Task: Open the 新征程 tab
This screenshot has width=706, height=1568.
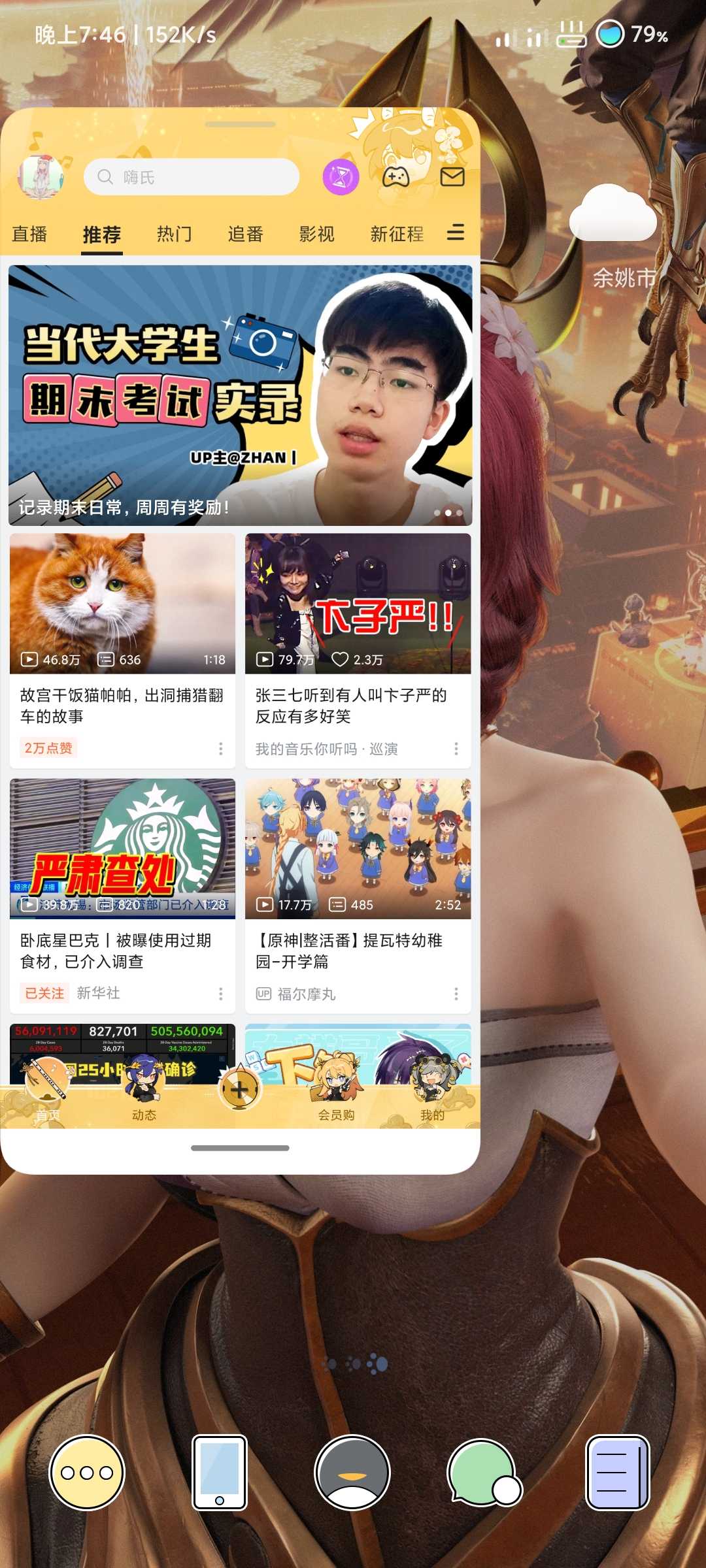Action: pos(397,234)
